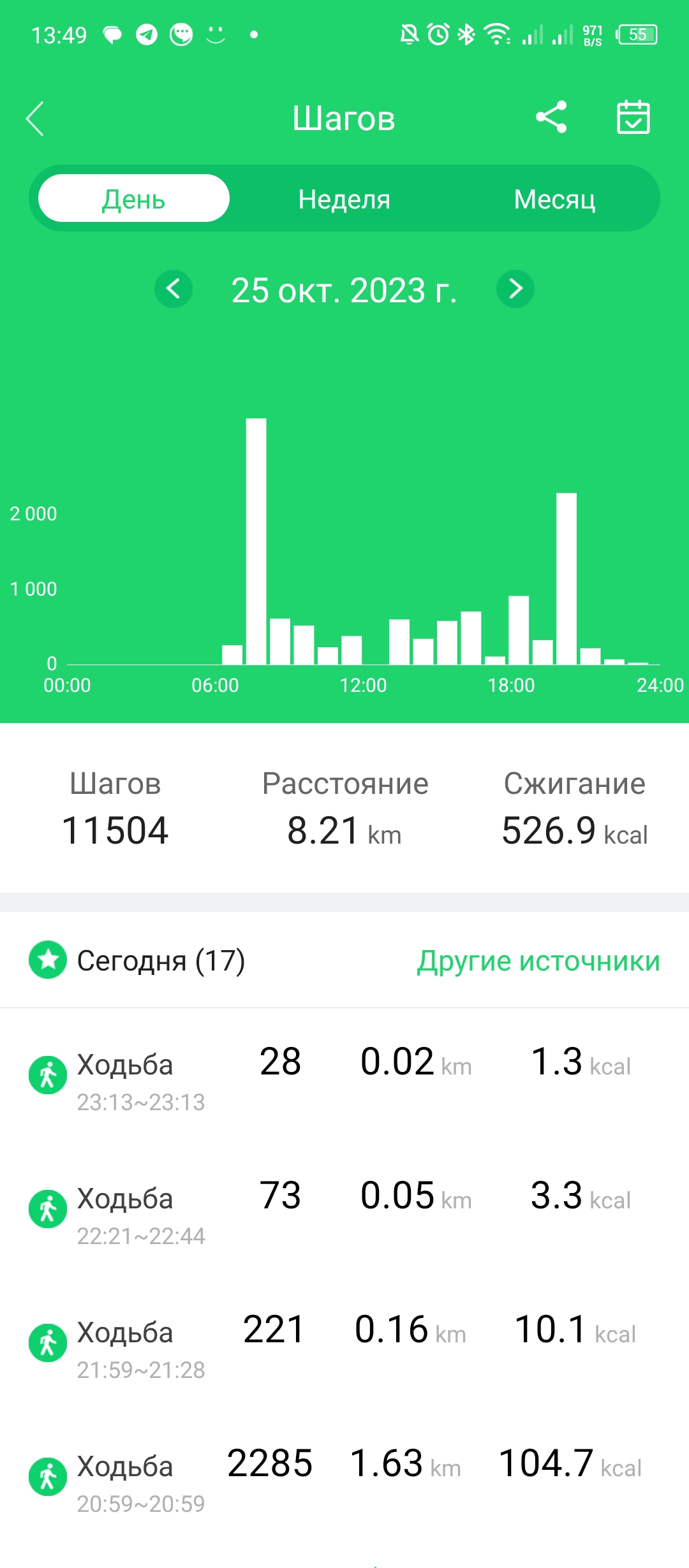Open the Ходьба entry at 23:13~23:13
Image resolution: width=689 pixels, height=1568 pixels.
344,1075
